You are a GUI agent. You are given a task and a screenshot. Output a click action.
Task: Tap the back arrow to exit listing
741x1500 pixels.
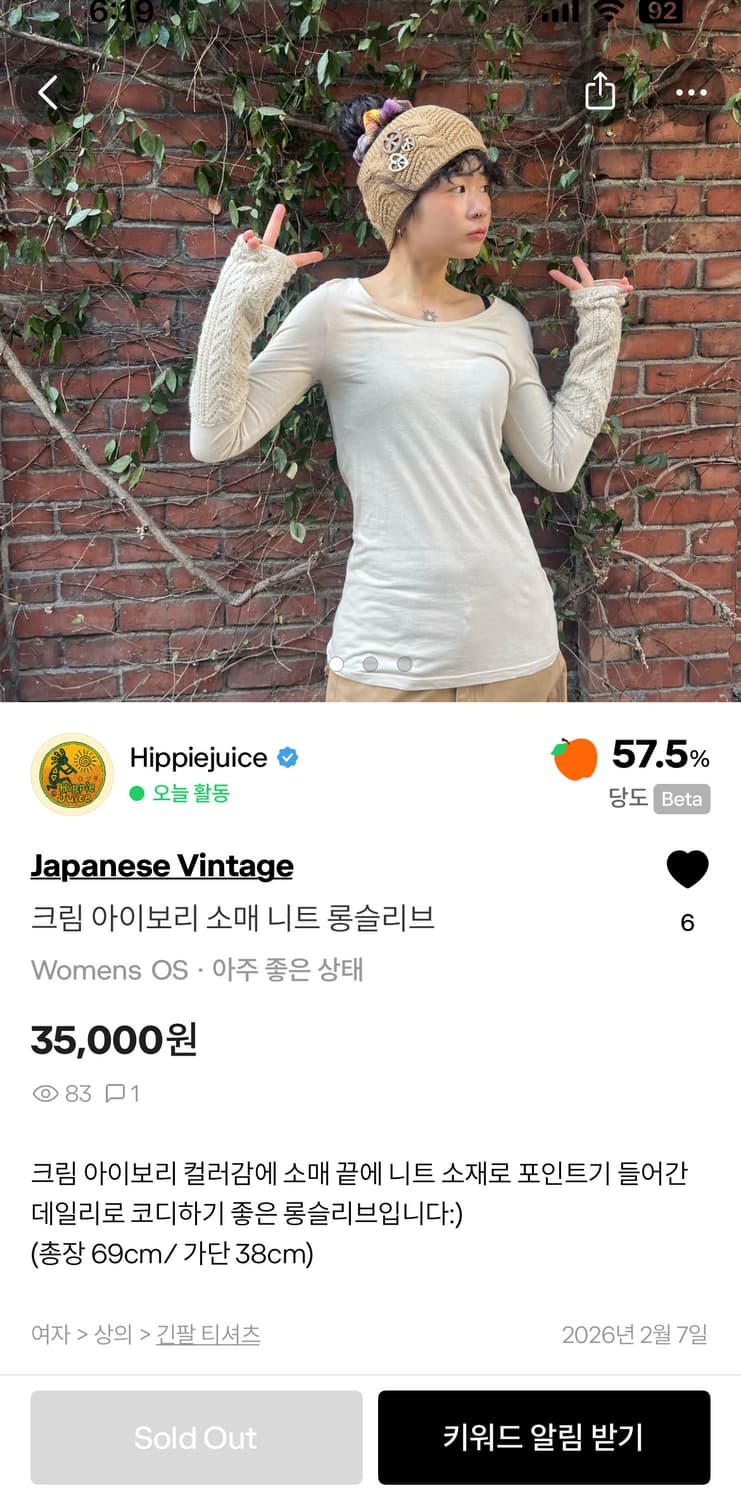[45, 91]
